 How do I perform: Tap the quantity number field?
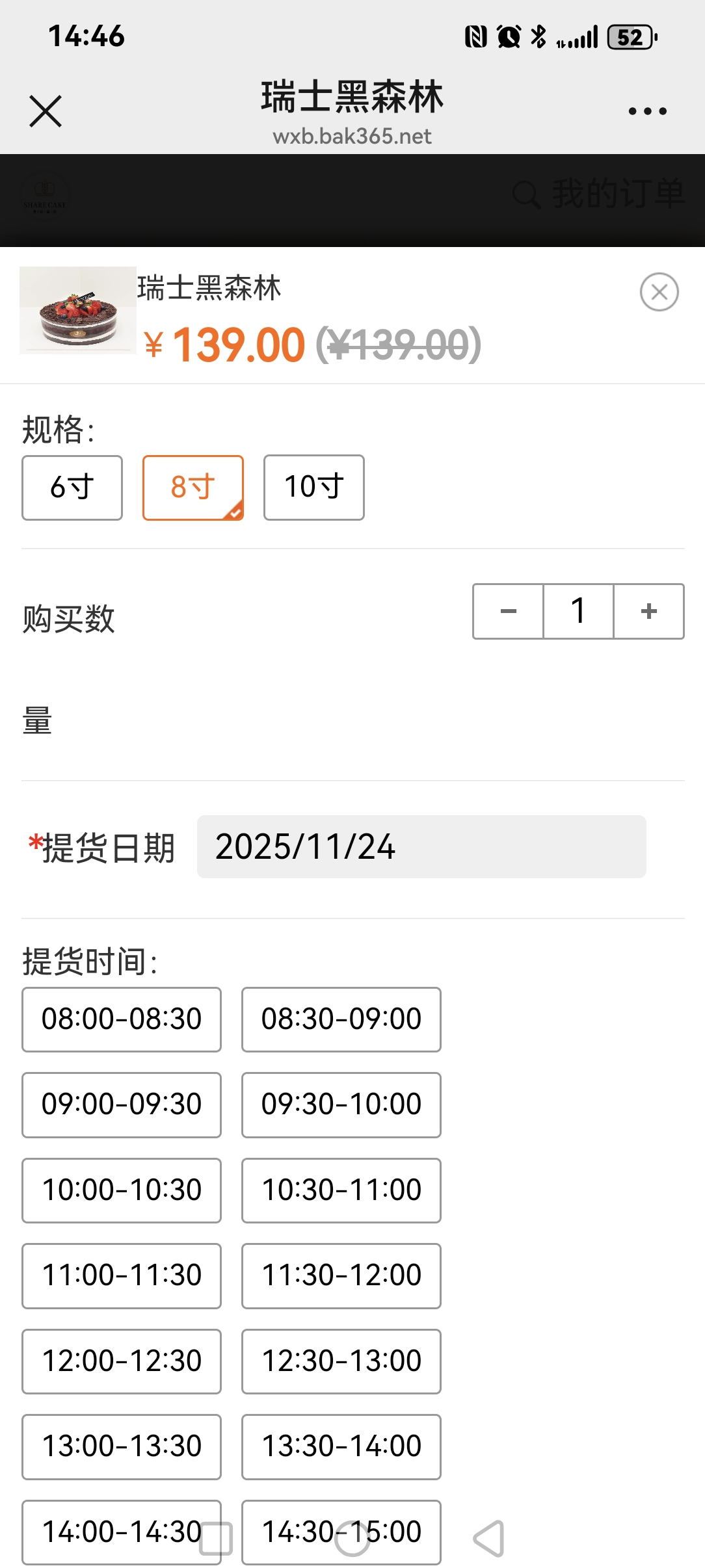point(578,612)
